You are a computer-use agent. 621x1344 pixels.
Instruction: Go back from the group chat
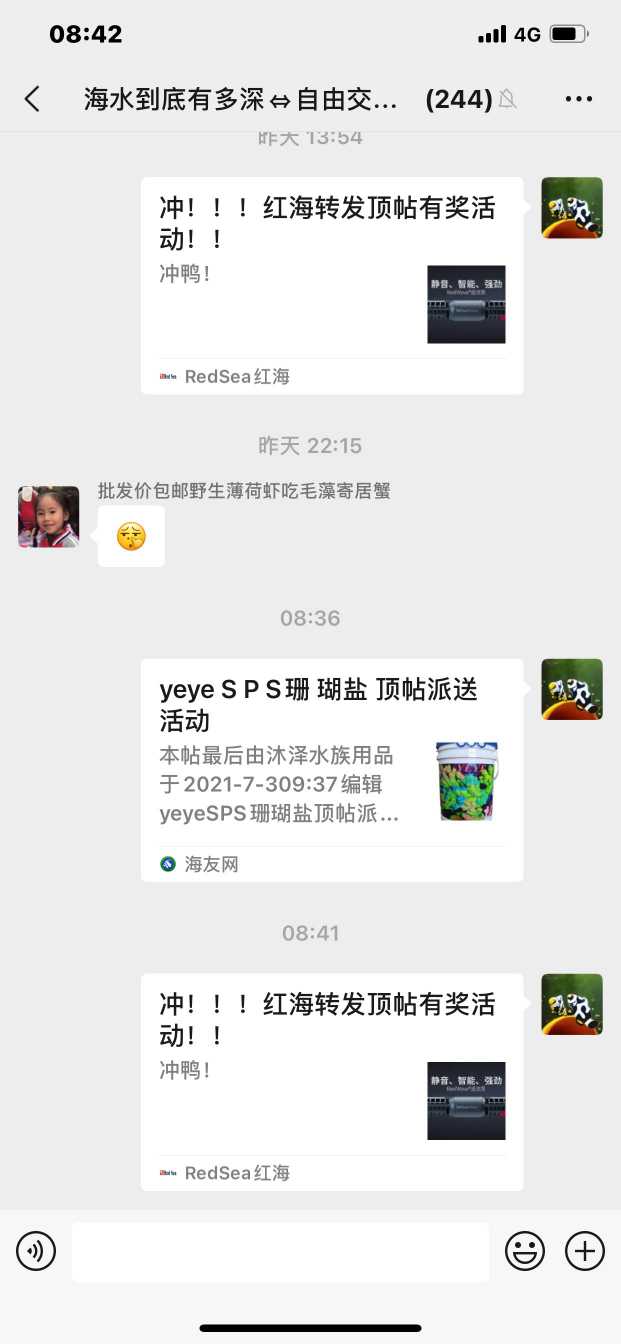pos(32,99)
